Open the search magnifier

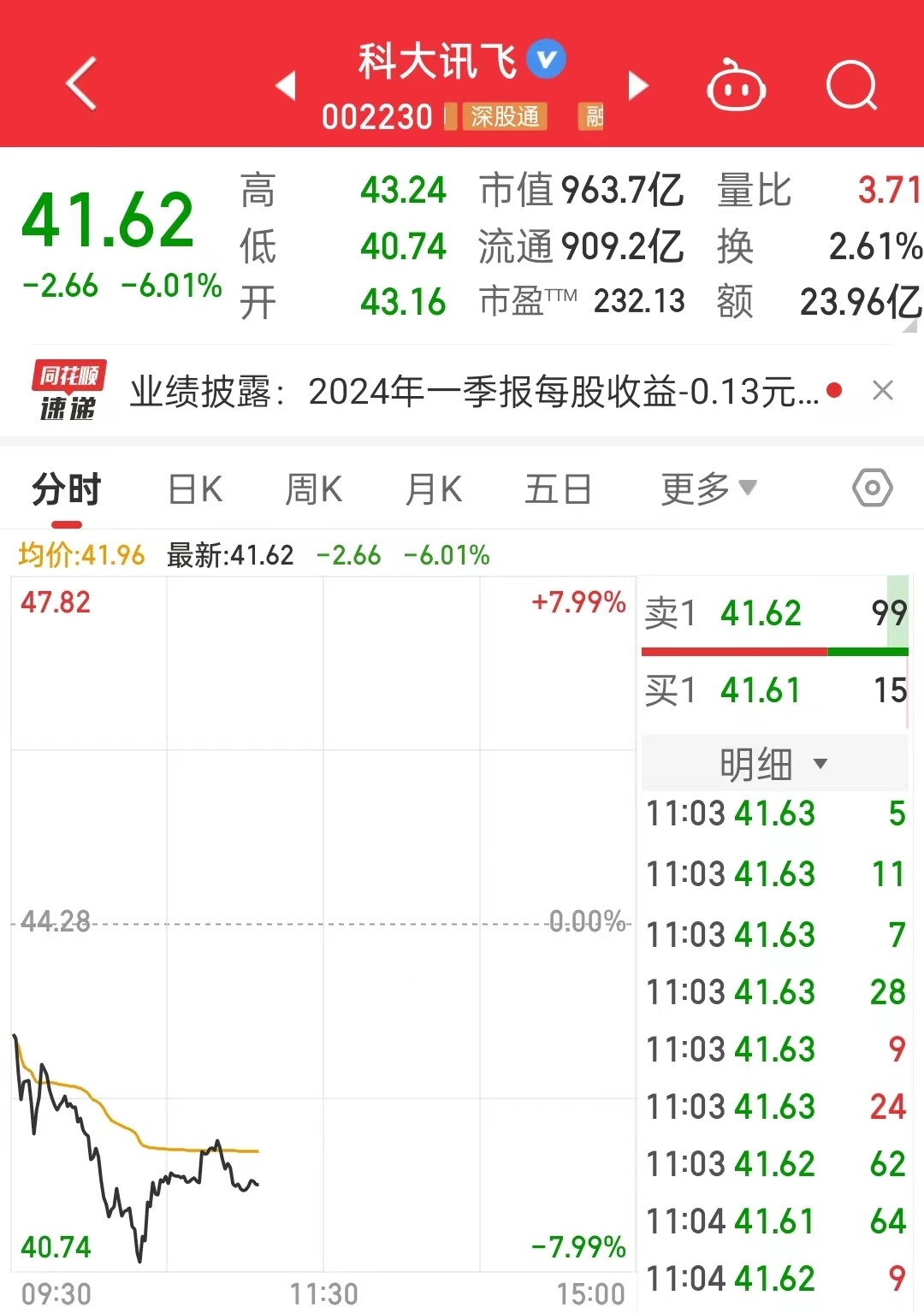point(851,86)
